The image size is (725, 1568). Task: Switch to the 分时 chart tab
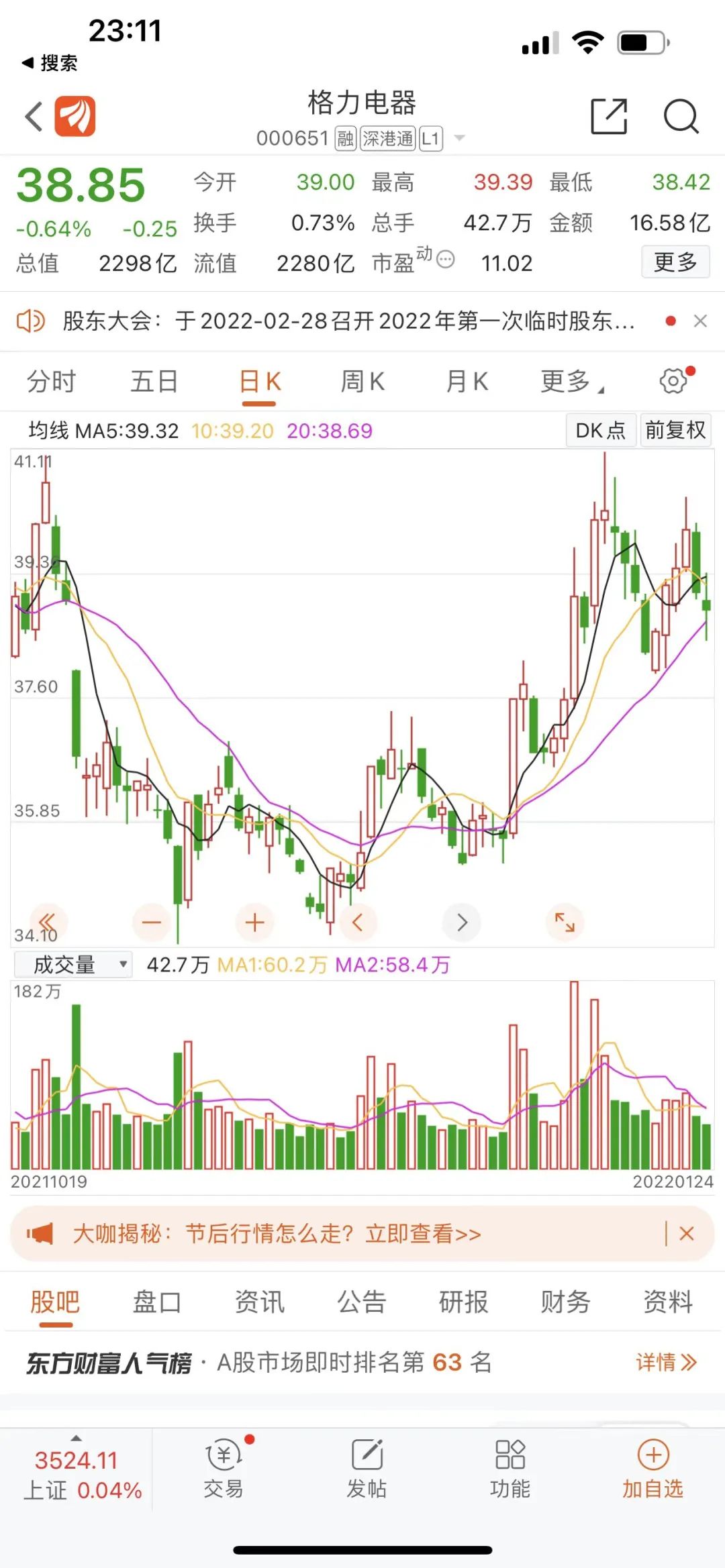coord(51,382)
